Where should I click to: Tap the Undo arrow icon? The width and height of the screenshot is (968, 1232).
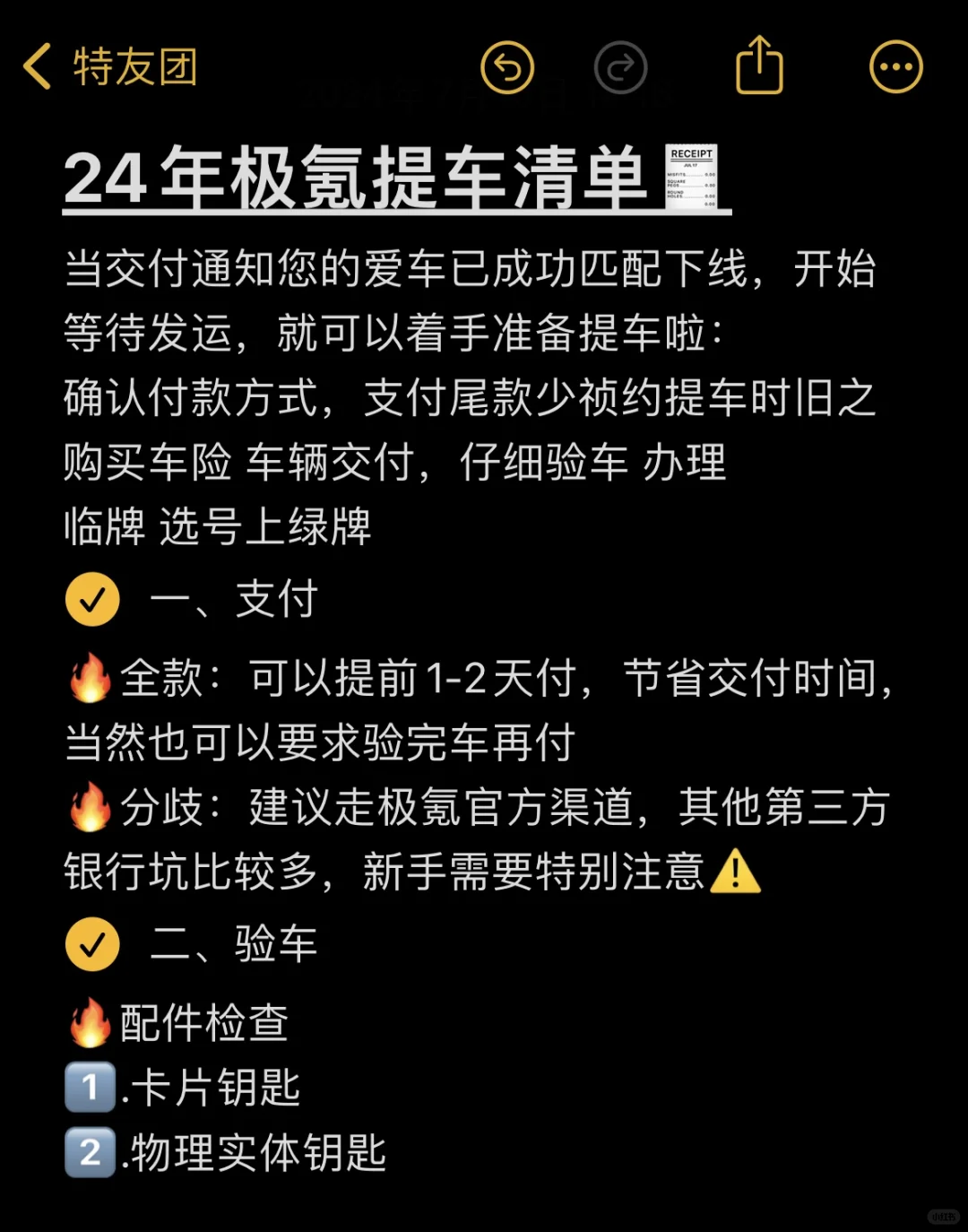506,66
